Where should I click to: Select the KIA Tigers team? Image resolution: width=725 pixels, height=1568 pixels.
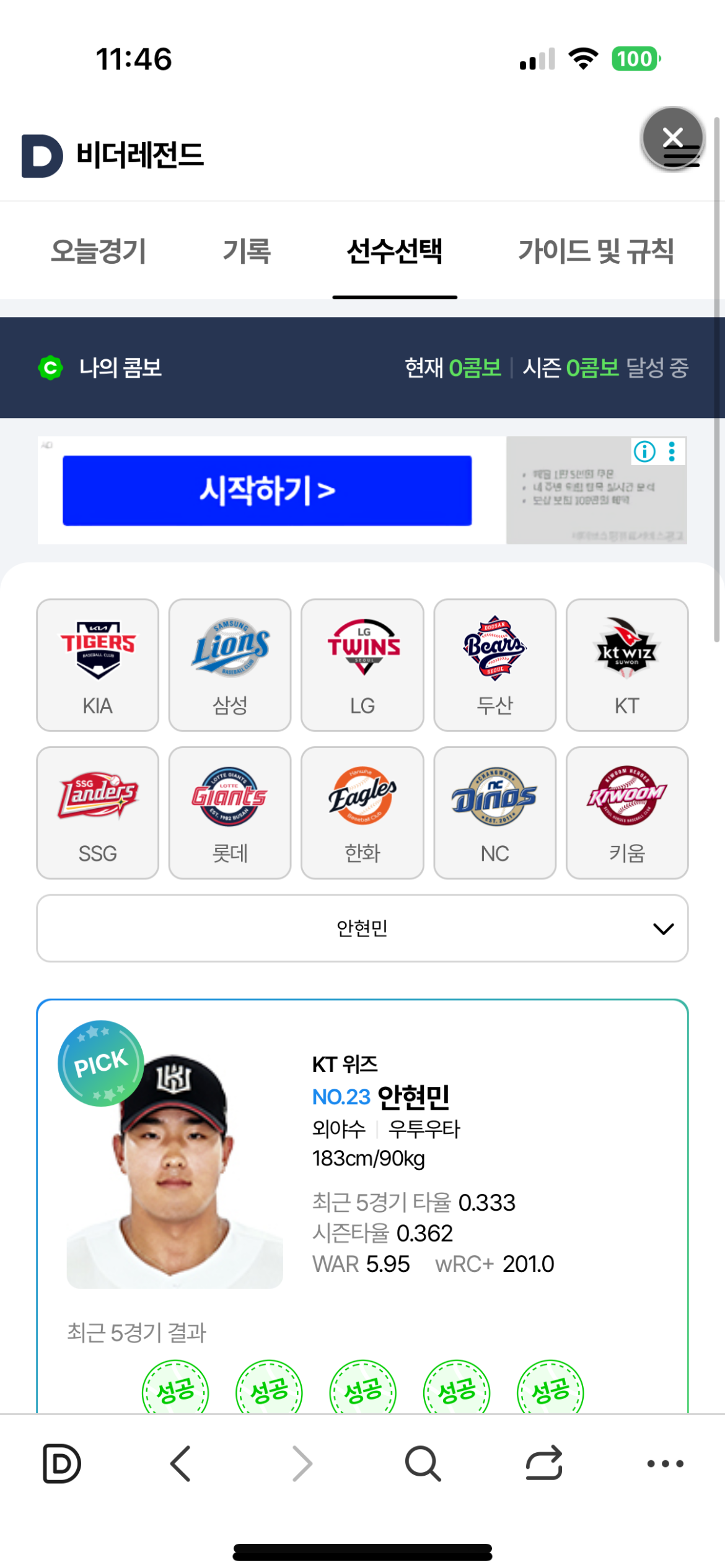click(x=98, y=665)
